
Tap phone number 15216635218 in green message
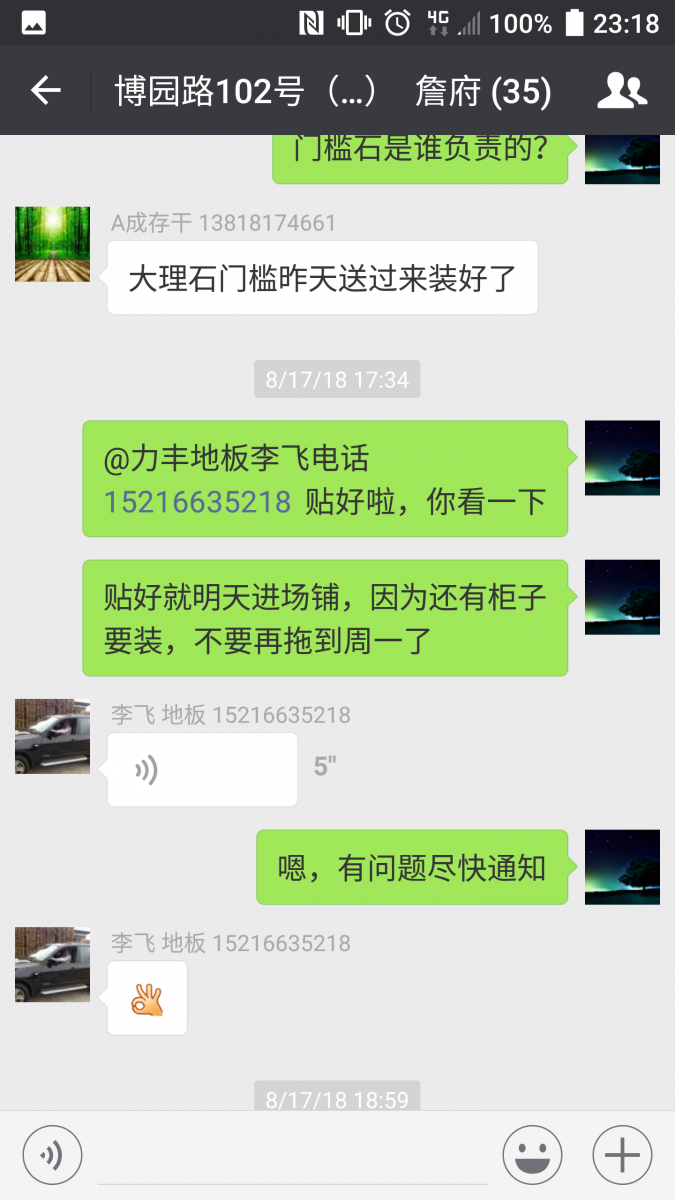198,501
